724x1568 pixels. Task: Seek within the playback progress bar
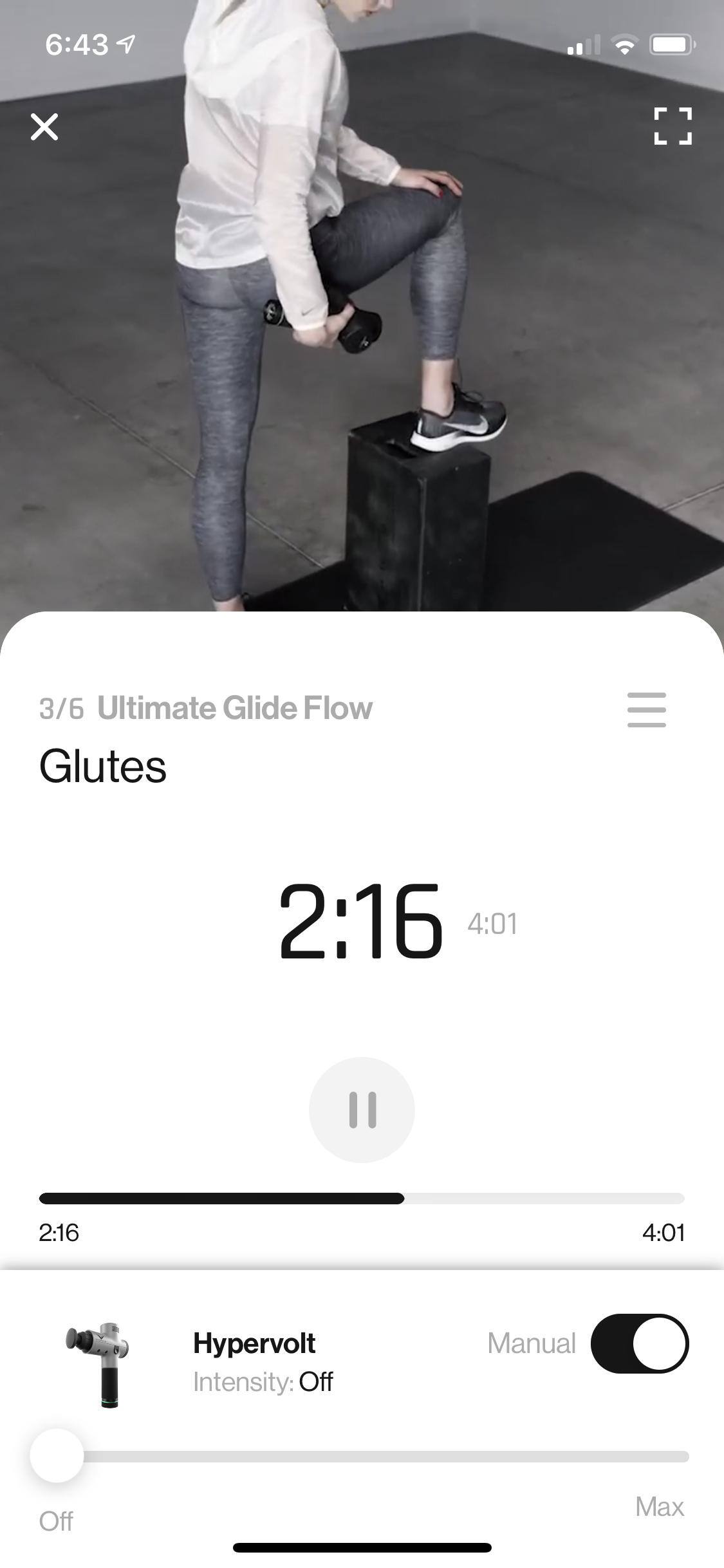click(362, 1199)
